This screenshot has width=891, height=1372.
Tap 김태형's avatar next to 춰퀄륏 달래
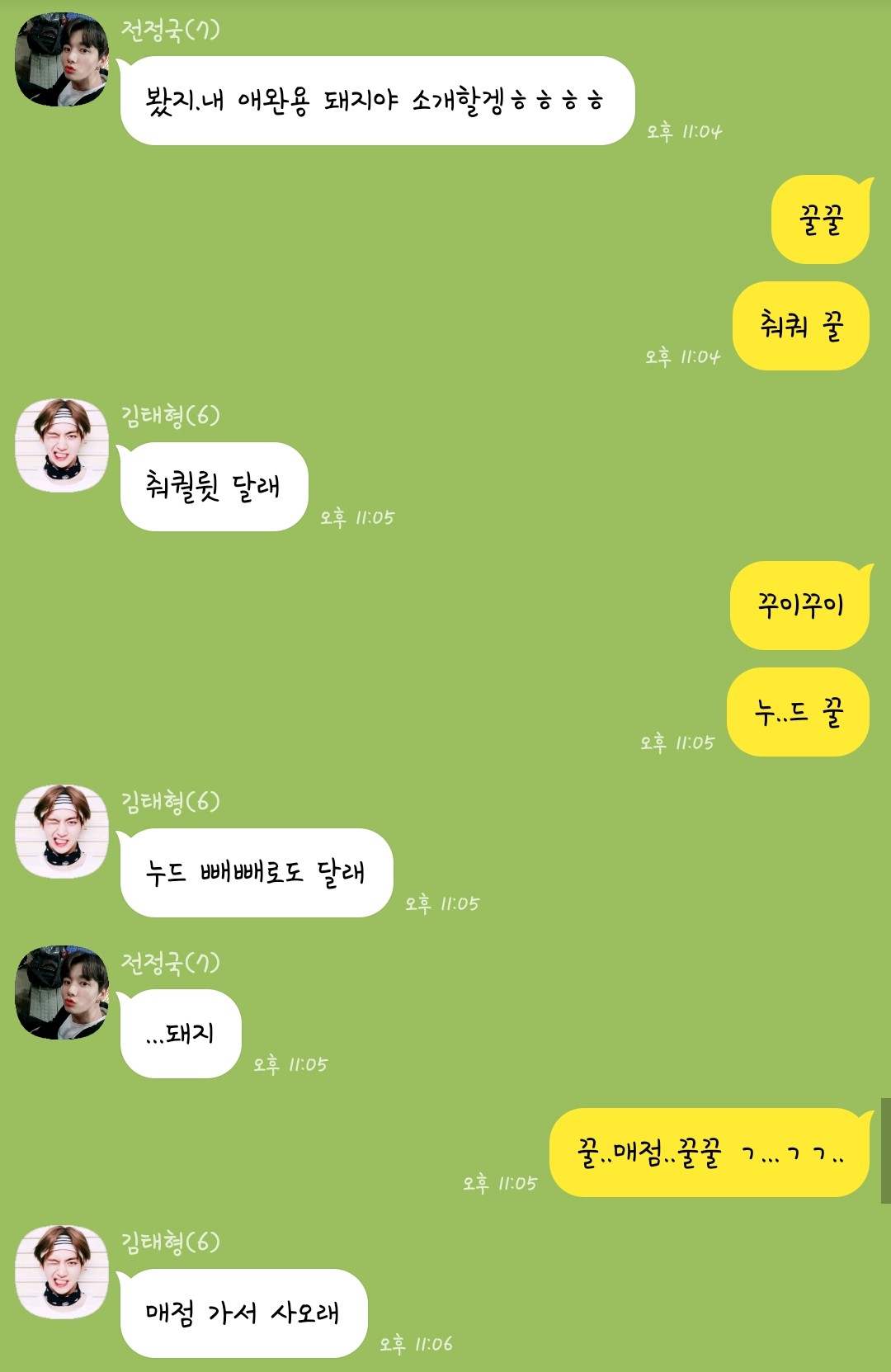(62, 446)
